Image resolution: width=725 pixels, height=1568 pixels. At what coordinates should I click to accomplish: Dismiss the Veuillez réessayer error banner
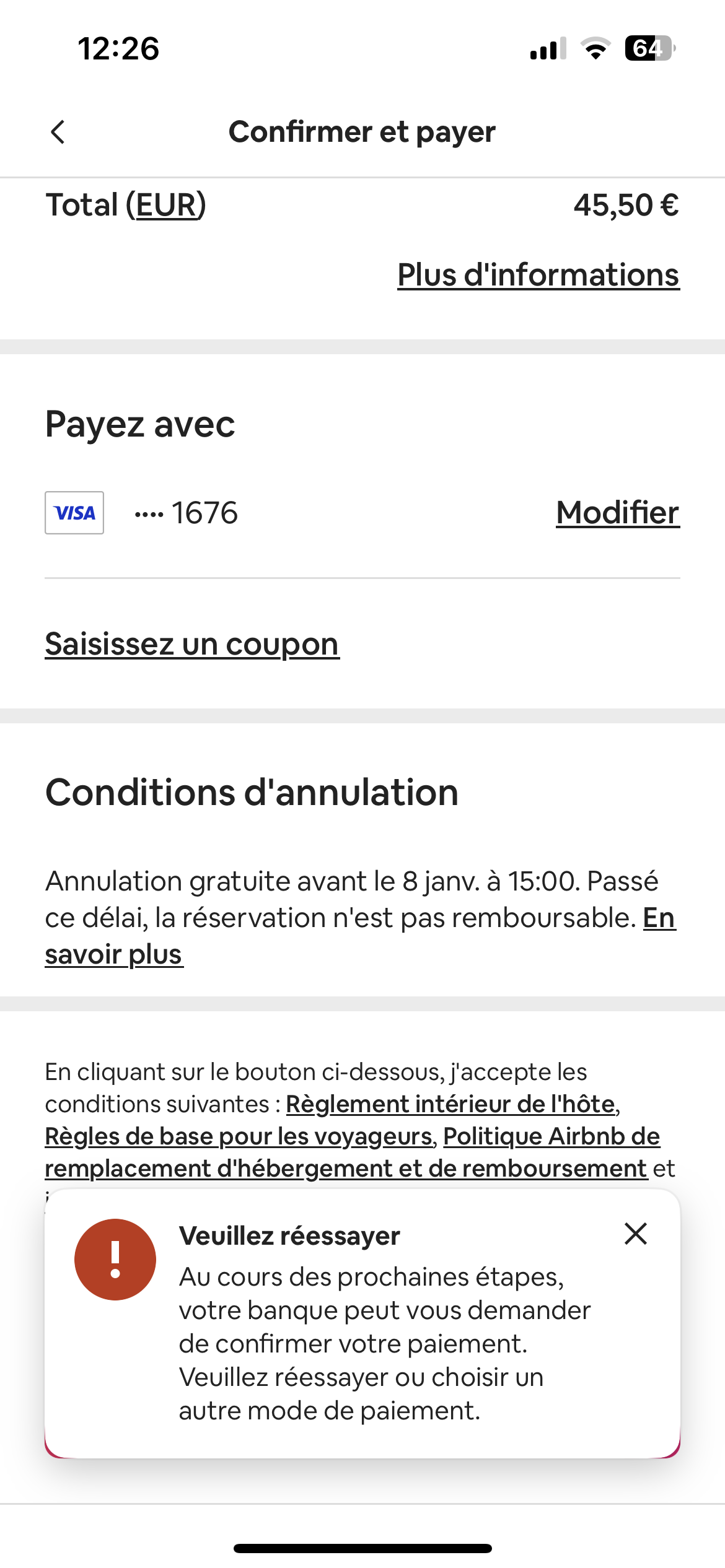tap(636, 1234)
